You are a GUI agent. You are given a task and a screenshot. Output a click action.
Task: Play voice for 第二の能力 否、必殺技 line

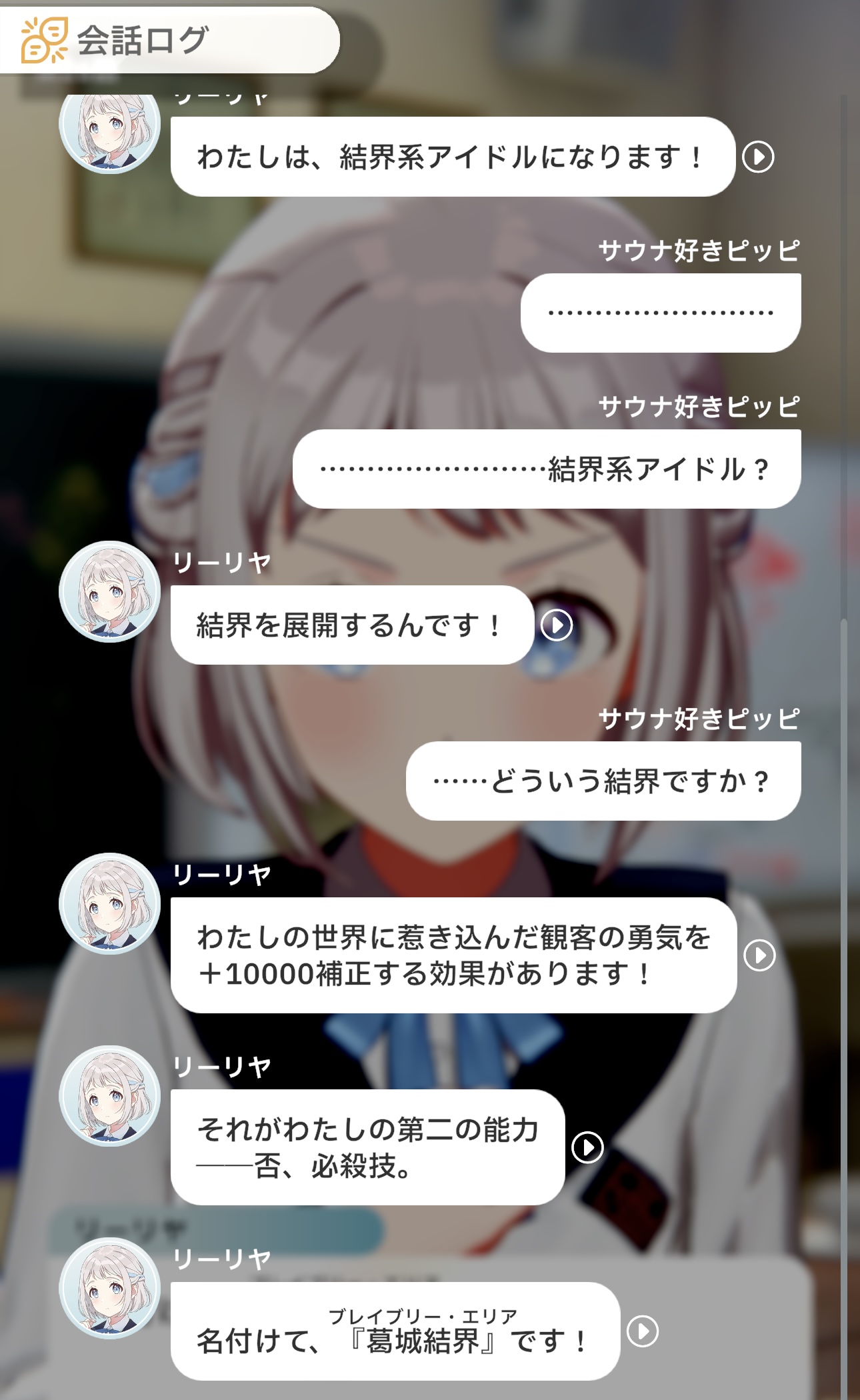tap(587, 1147)
